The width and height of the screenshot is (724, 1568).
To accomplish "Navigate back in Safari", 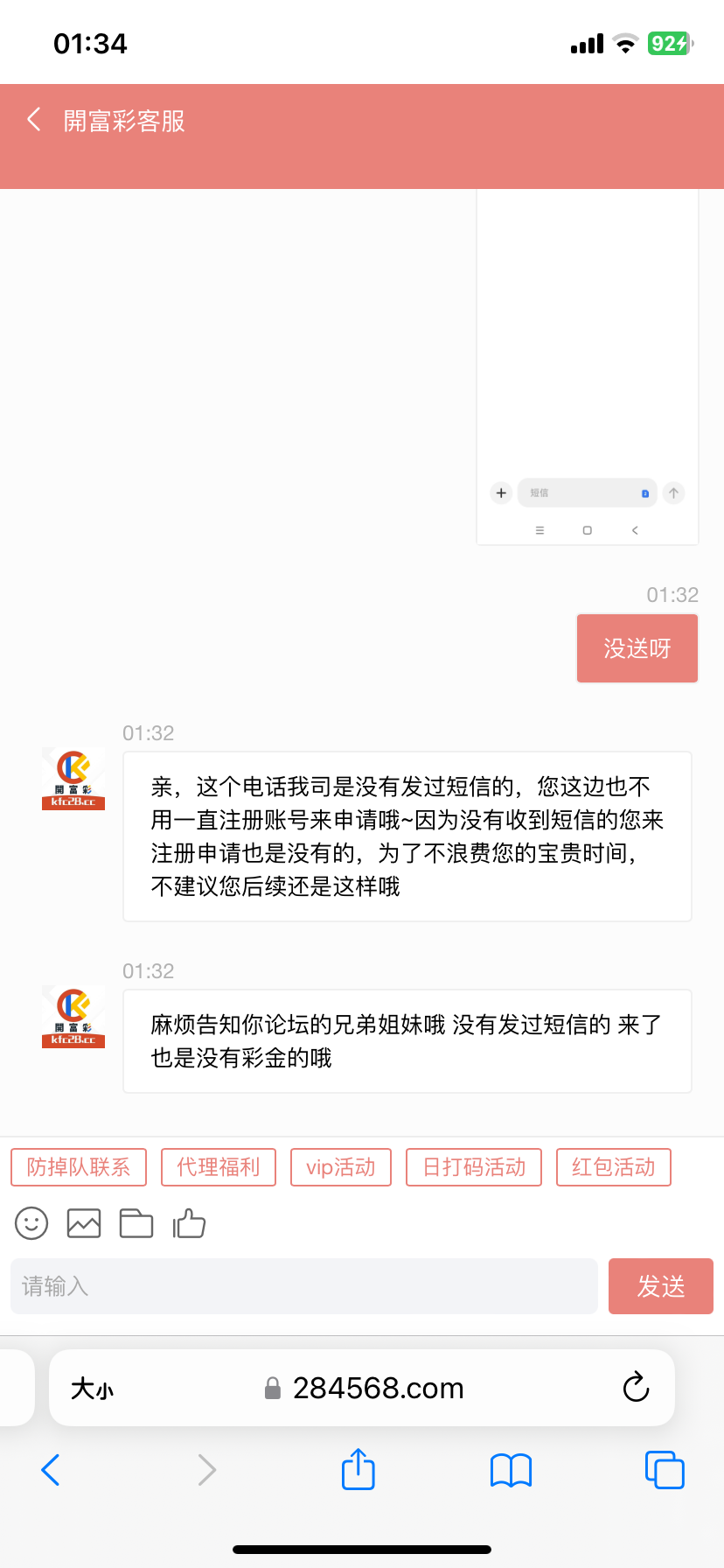I will pos(51,1470).
